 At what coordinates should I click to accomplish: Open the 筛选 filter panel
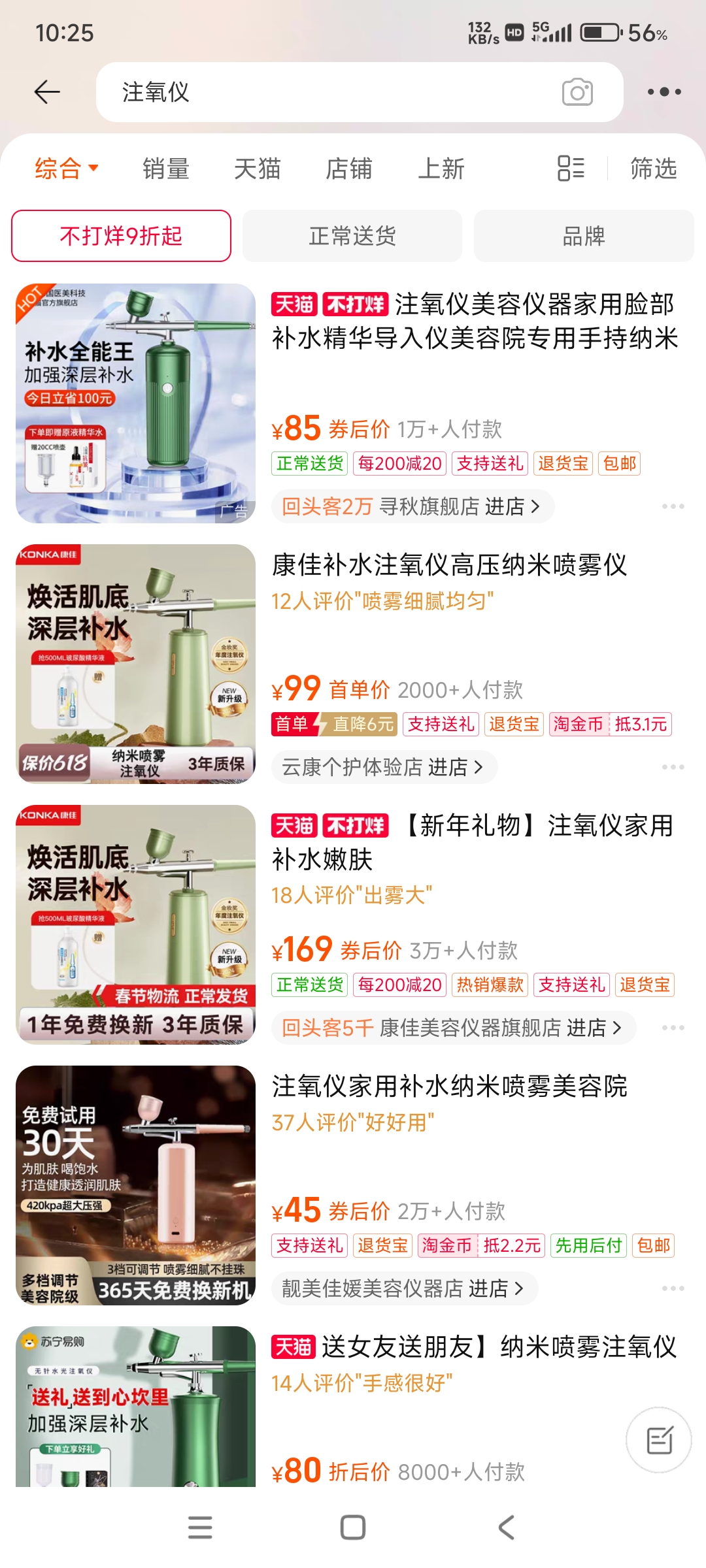(x=653, y=169)
